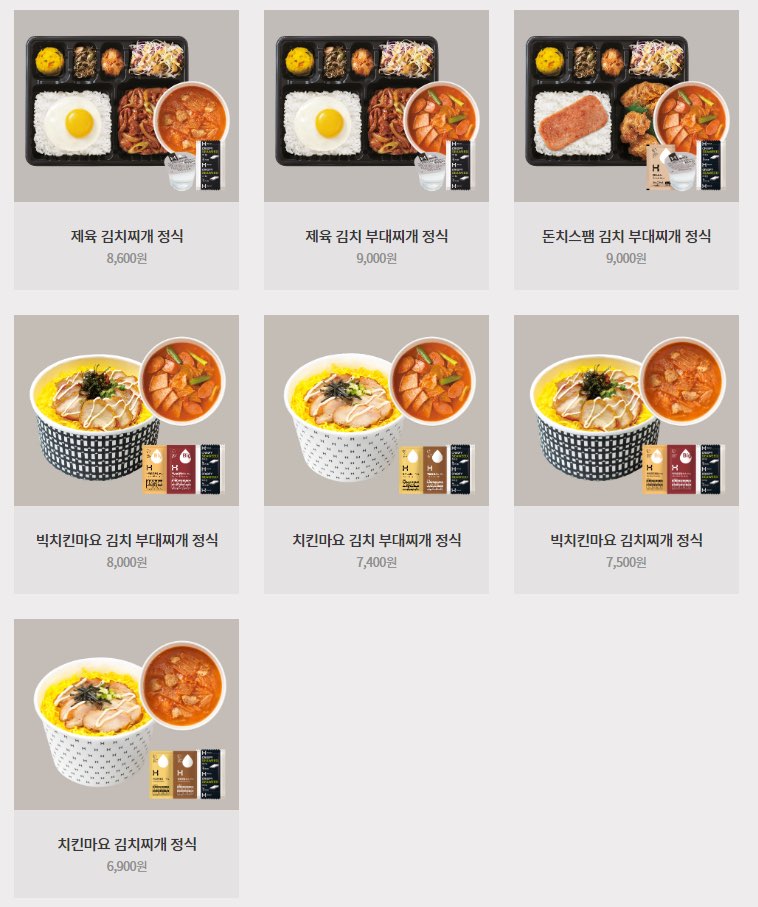Click the 제육 김치찌개 정식 product photo
Image resolution: width=758 pixels, height=907 pixels.
click(x=124, y=105)
